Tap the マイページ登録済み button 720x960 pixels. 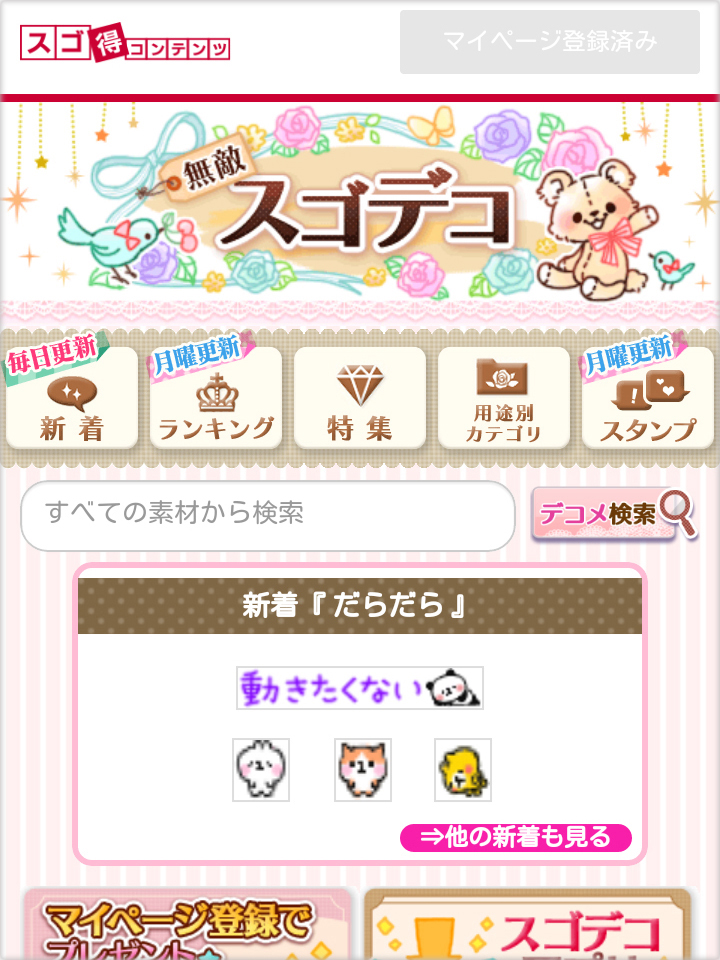(x=550, y=42)
